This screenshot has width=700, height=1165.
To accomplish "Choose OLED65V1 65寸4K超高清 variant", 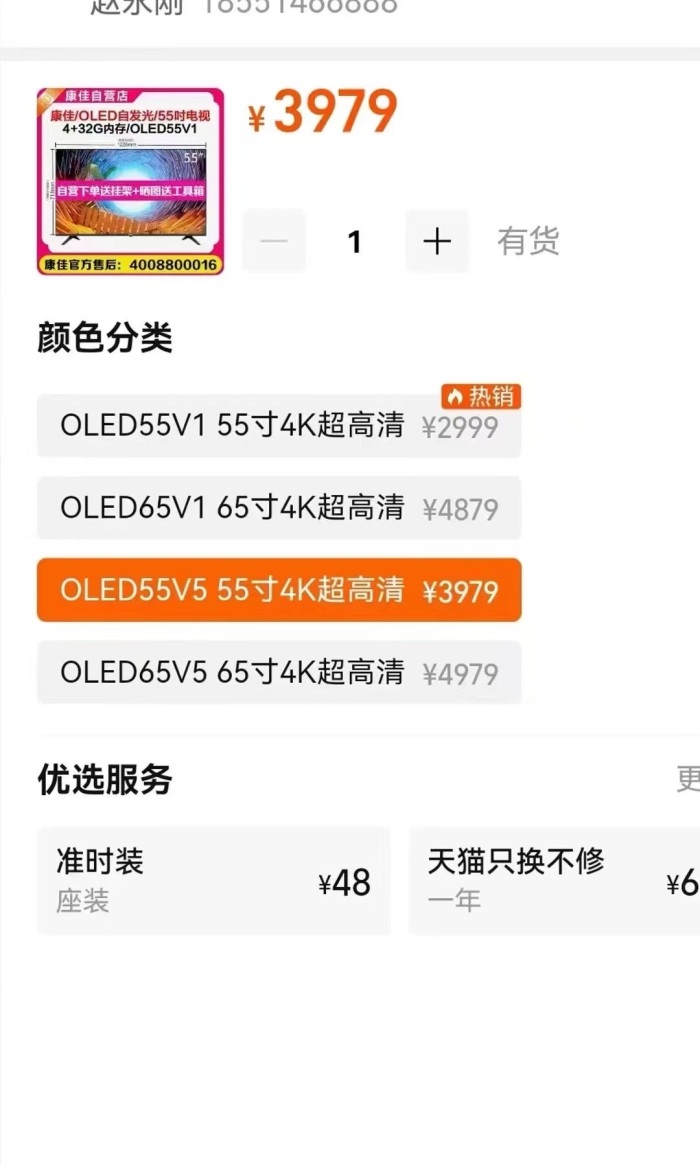I will click(278, 508).
